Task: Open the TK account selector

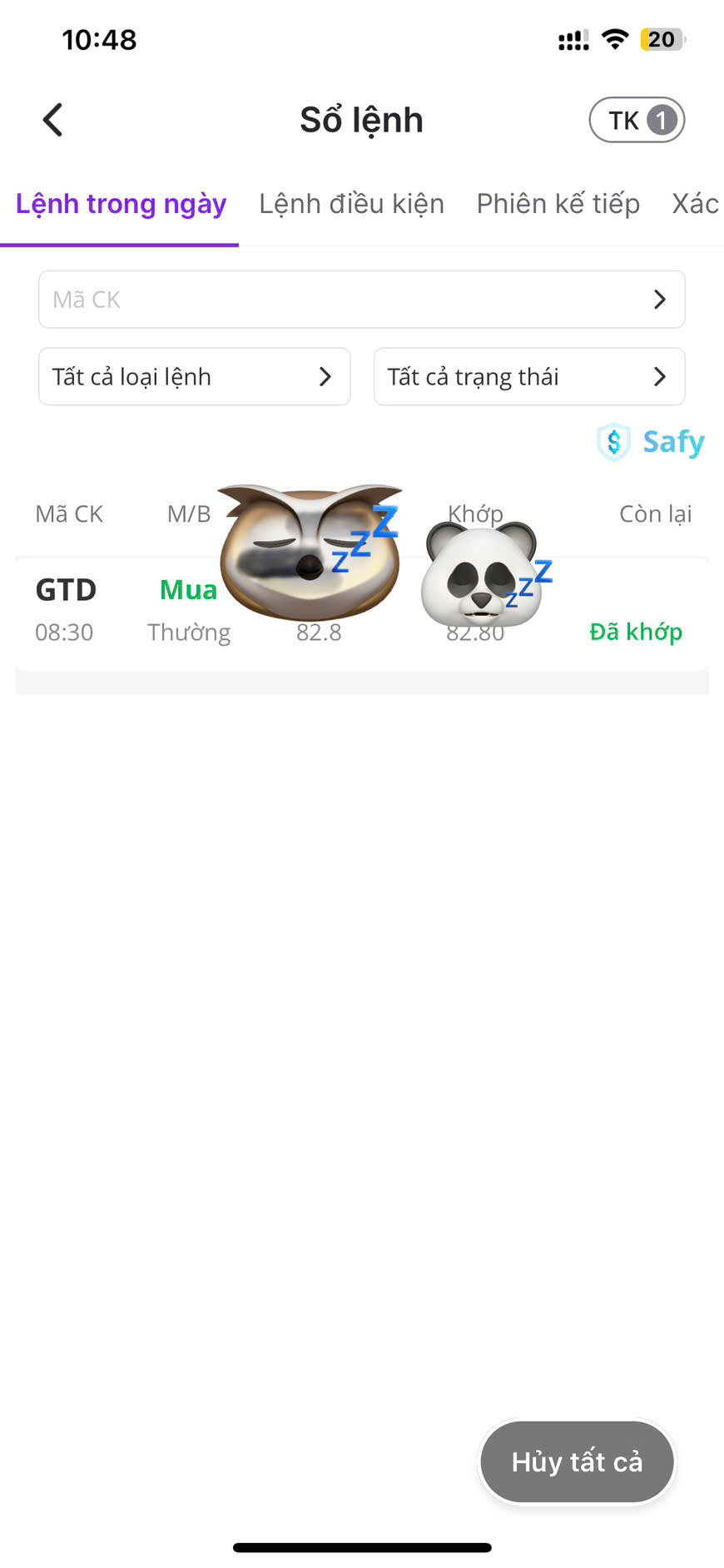Action: click(x=637, y=121)
